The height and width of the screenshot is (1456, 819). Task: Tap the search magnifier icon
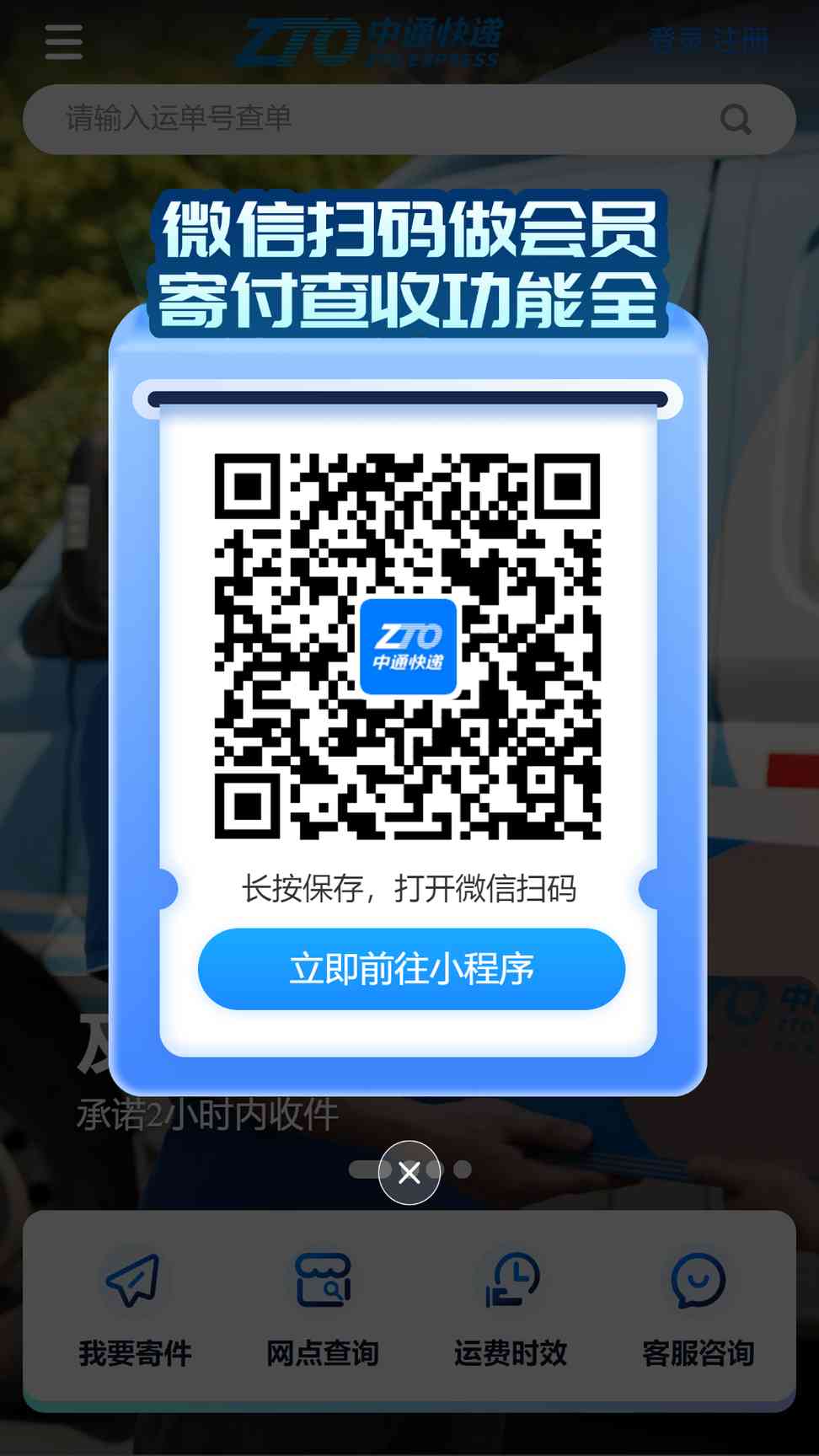point(736,120)
